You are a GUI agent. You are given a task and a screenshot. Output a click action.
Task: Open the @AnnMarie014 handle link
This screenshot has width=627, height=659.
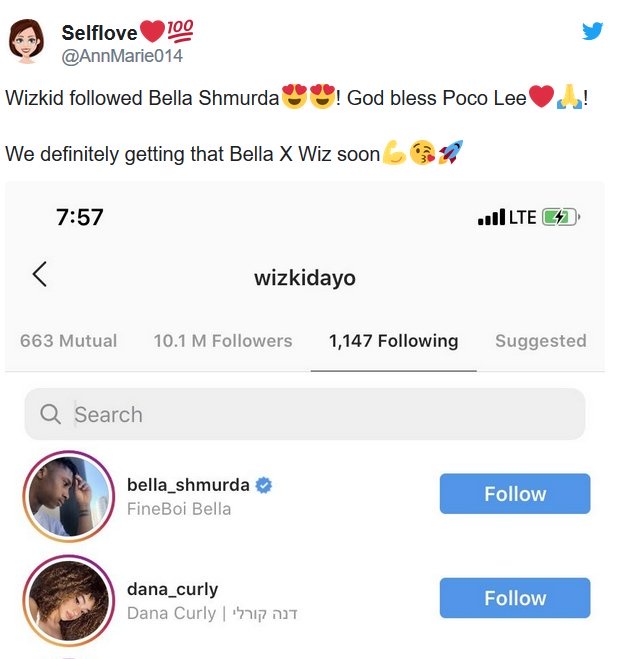(x=122, y=57)
